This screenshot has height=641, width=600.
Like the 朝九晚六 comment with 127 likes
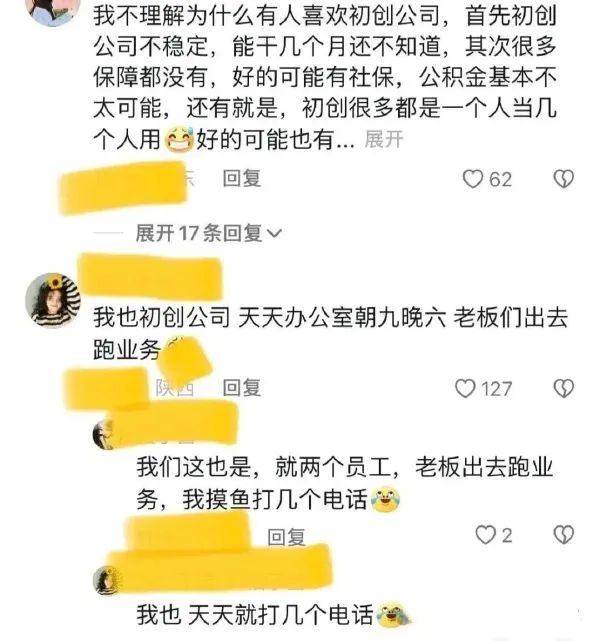tap(466, 388)
